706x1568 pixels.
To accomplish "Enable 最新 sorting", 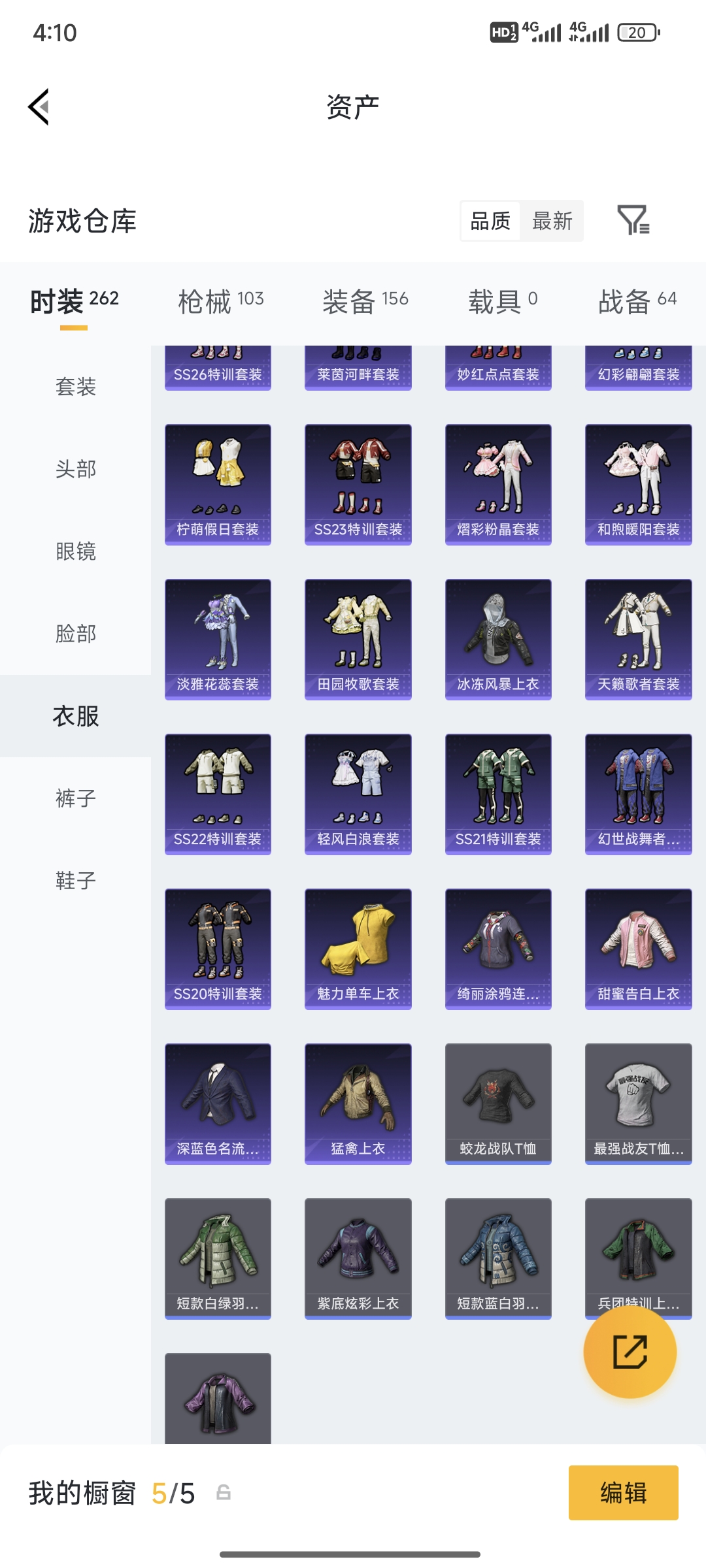I will (x=552, y=221).
